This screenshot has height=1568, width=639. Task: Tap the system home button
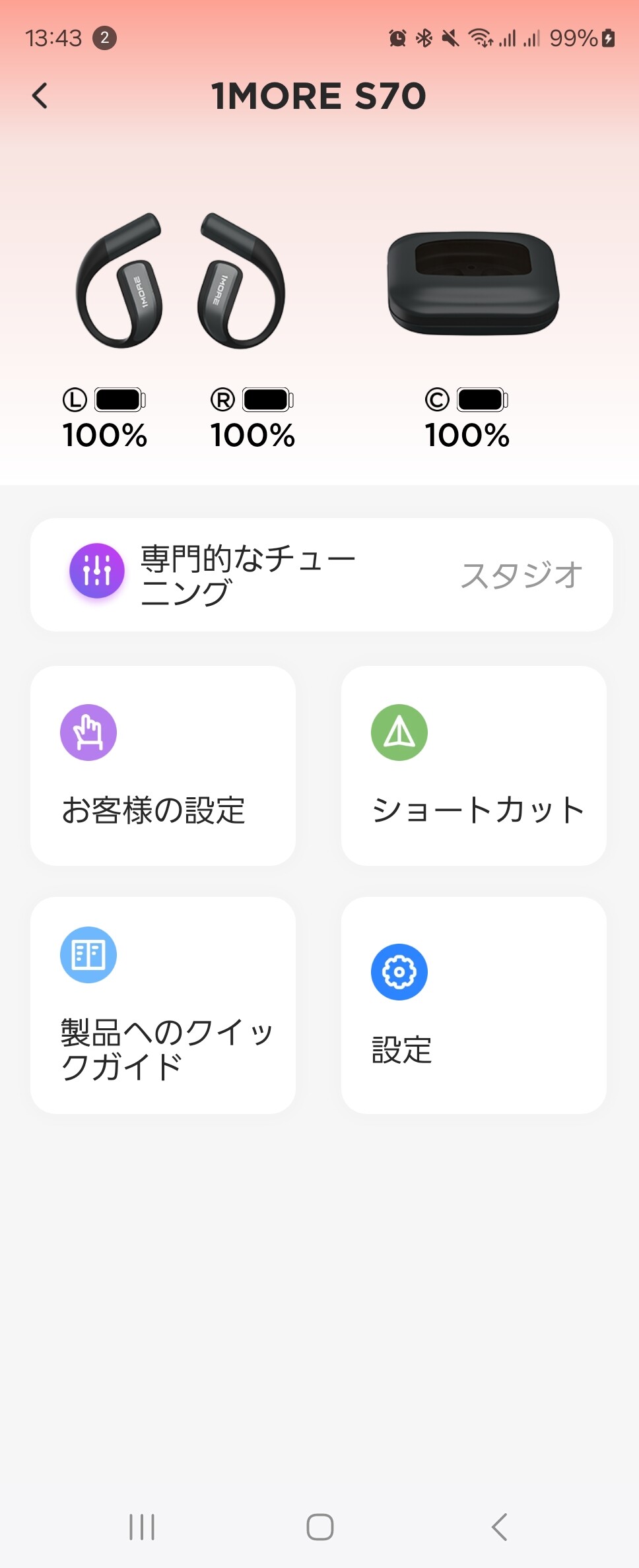coord(320,1526)
